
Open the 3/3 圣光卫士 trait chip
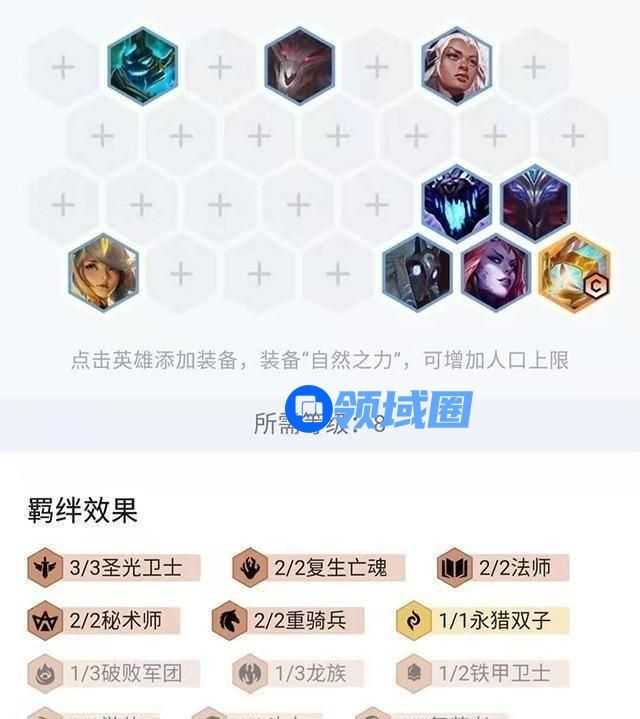coord(113,568)
